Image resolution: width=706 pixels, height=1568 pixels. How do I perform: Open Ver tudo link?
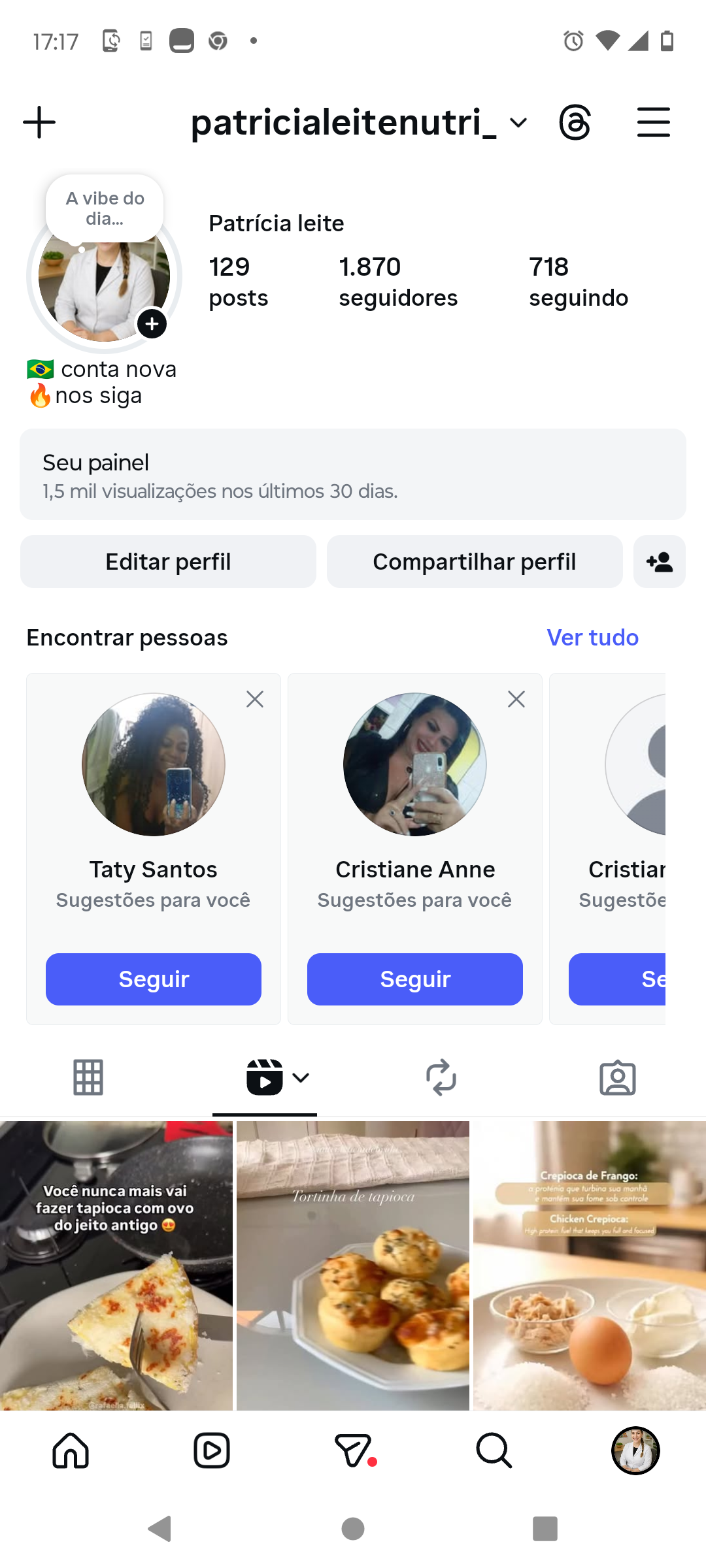click(x=592, y=638)
